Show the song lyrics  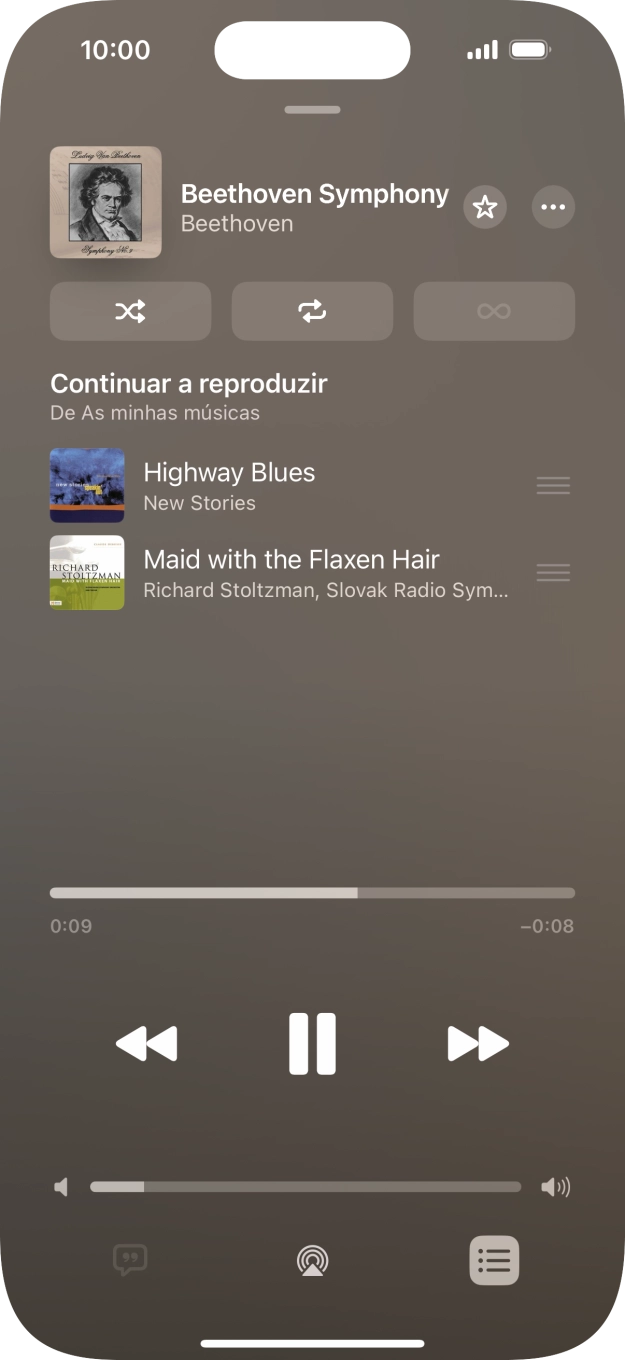tap(130, 1260)
